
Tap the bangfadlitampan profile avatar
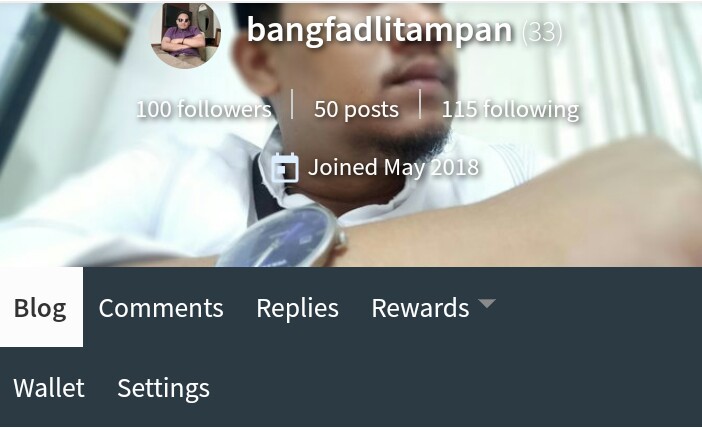tap(185, 36)
